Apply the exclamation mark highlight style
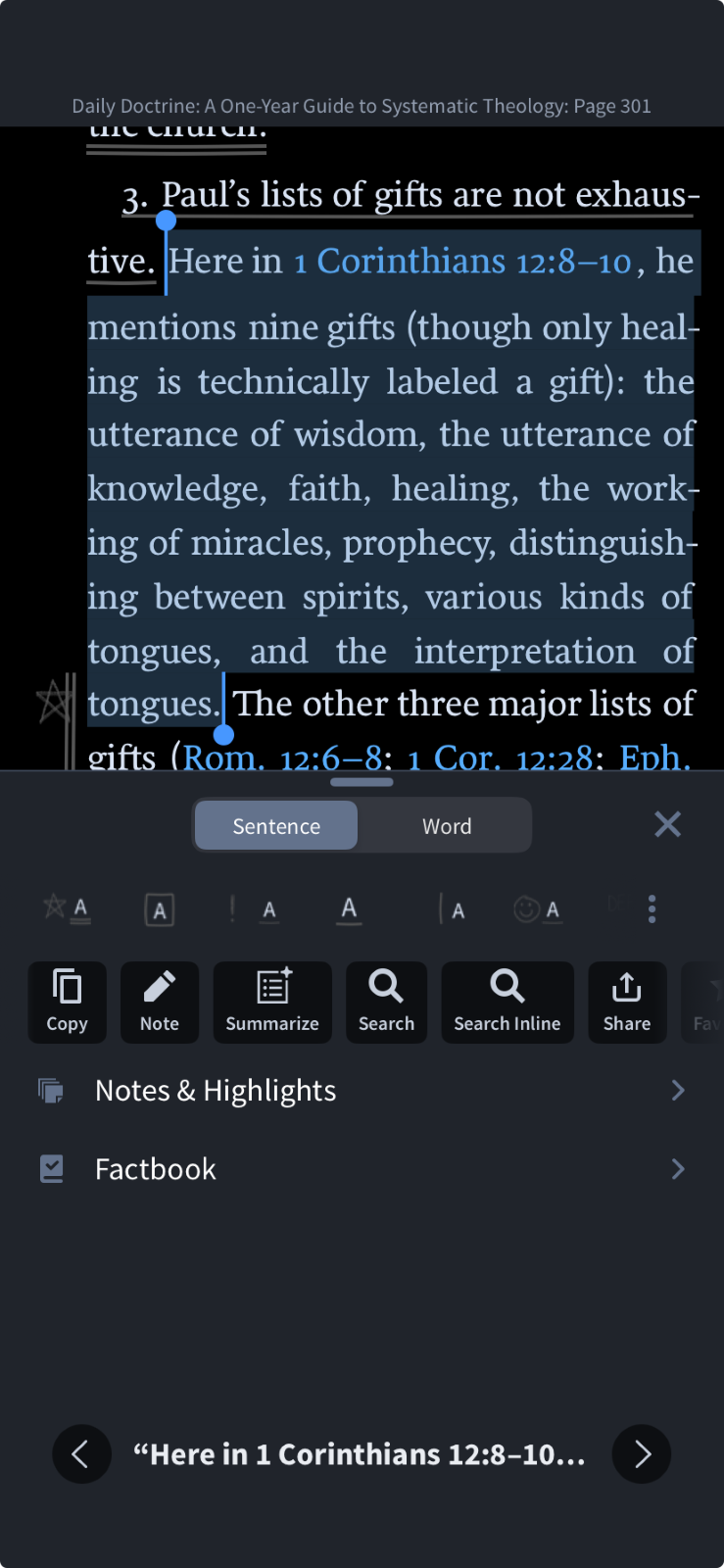 pos(253,909)
